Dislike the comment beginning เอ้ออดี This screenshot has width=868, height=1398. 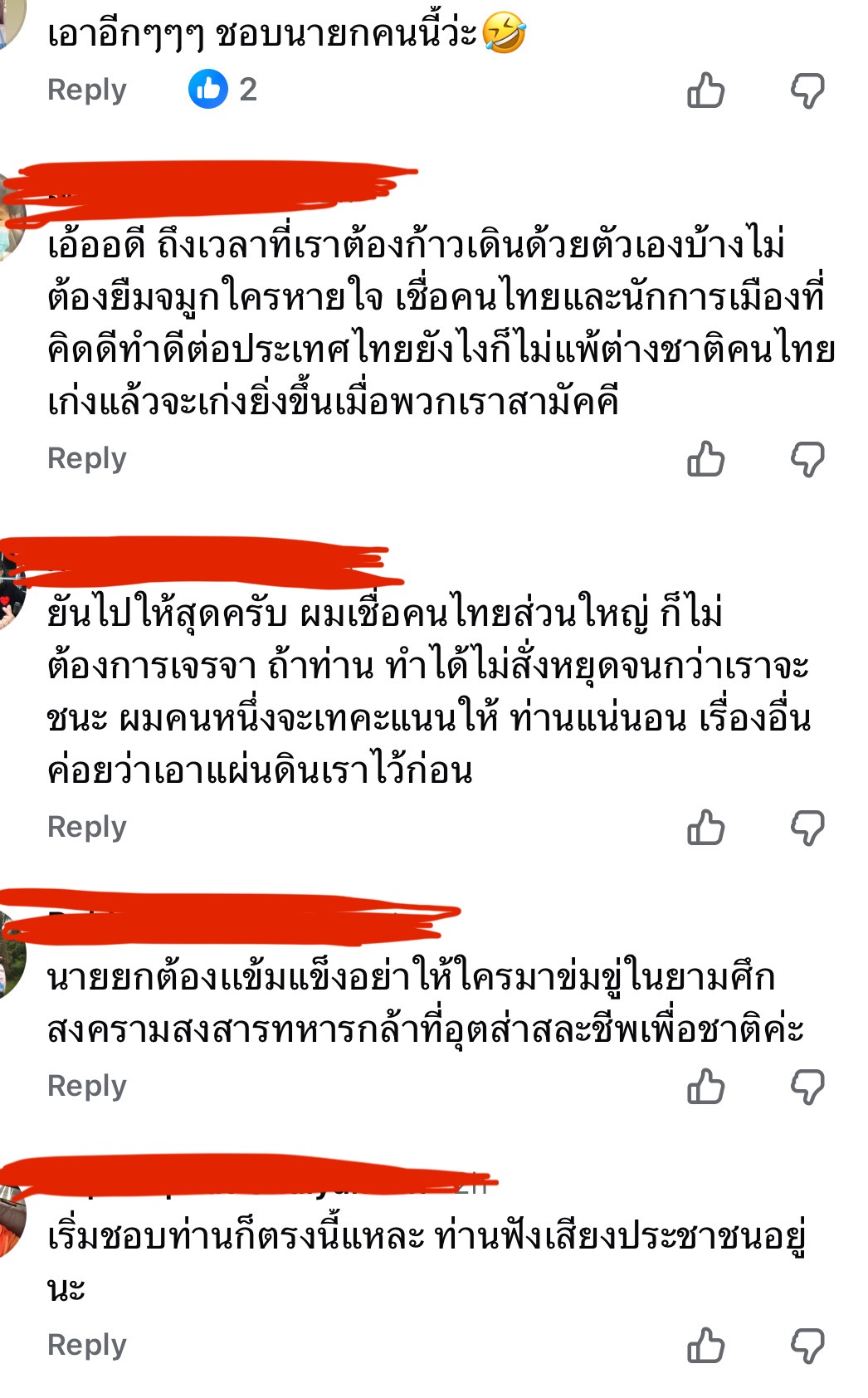pos(807,459)
